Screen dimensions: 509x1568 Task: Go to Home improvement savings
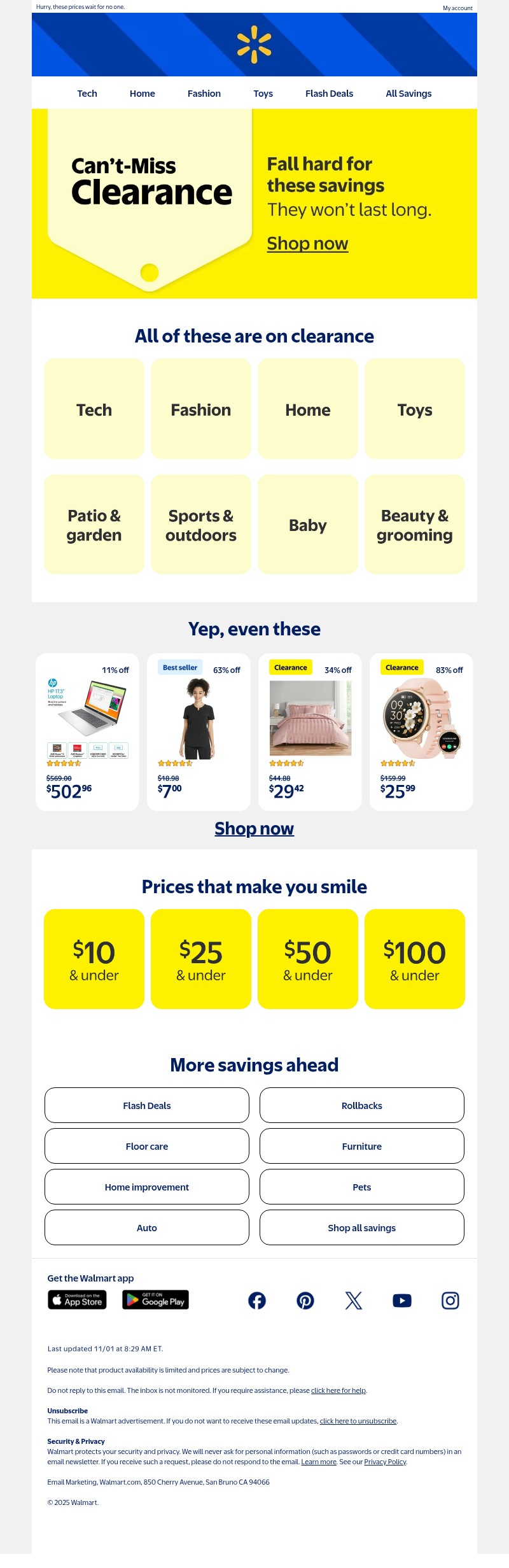point(147,1187)
